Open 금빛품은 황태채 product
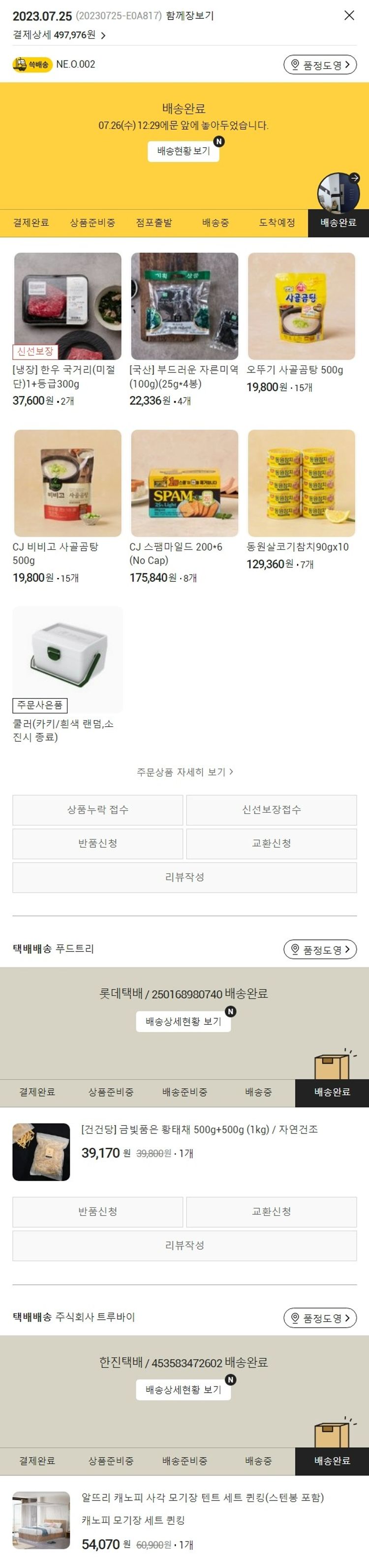369x1568 pixels. point(199,1130)
